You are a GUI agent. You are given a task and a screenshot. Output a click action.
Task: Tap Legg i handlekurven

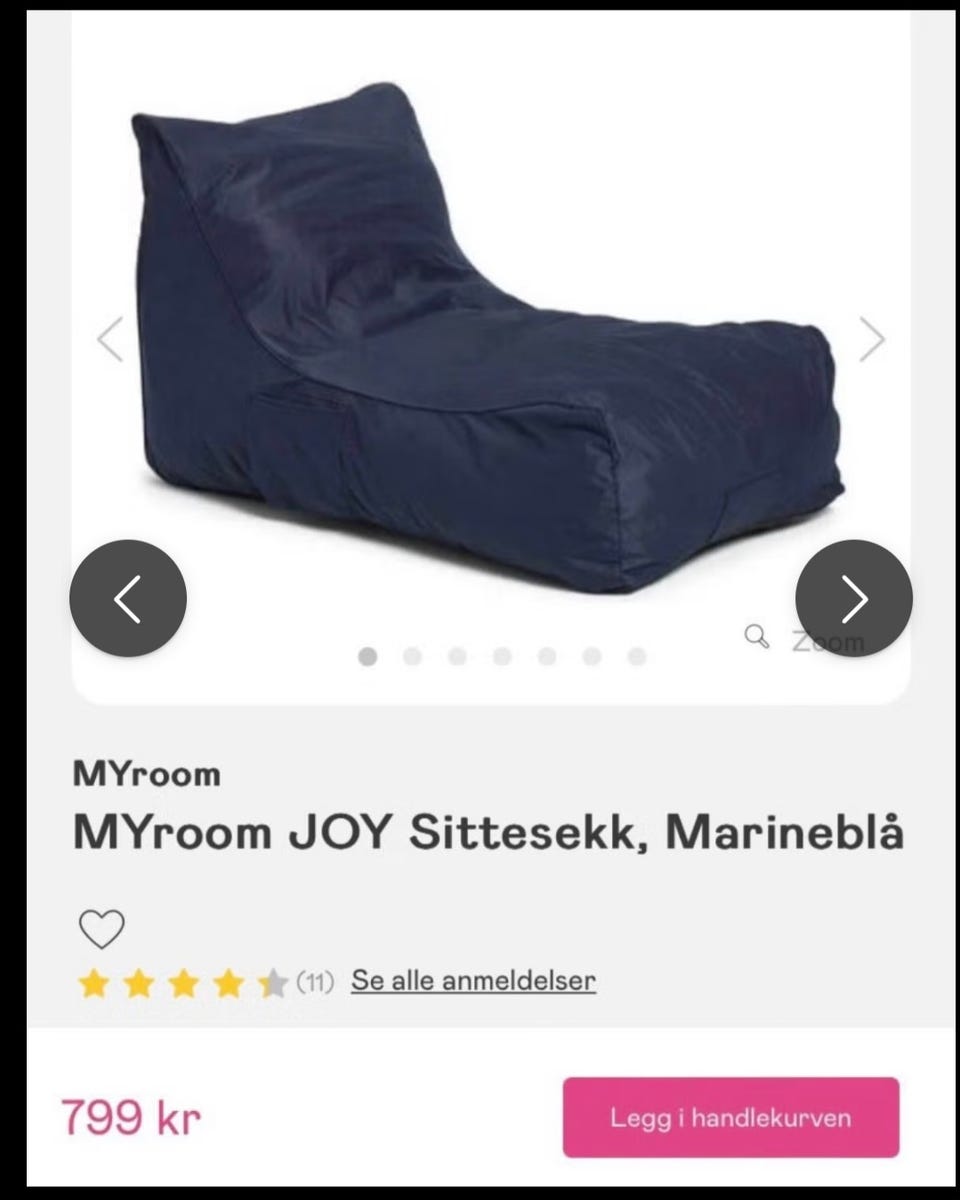click(730, 1117)
